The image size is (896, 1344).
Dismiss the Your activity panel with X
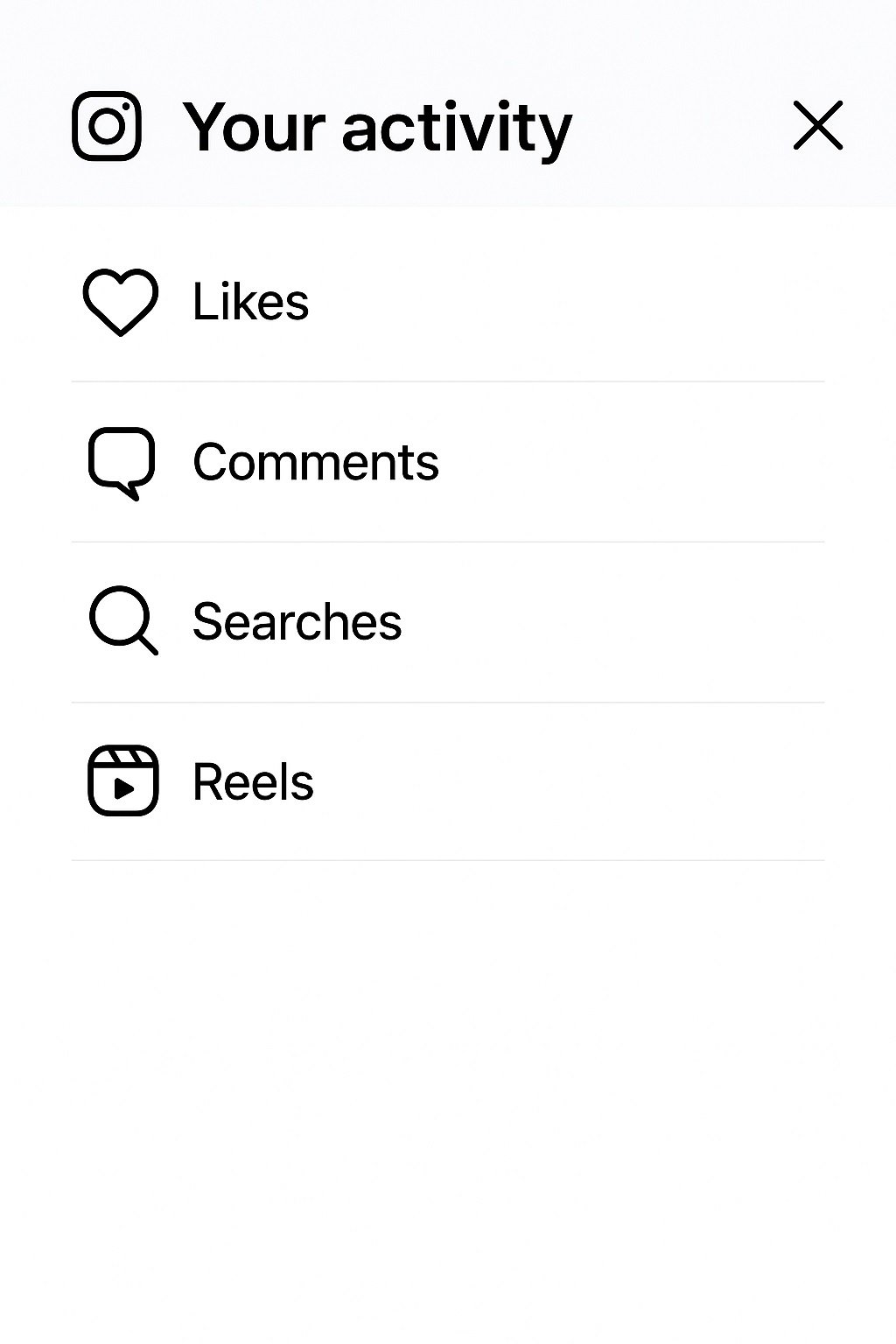pyautogui.click(x=817, y=125)
